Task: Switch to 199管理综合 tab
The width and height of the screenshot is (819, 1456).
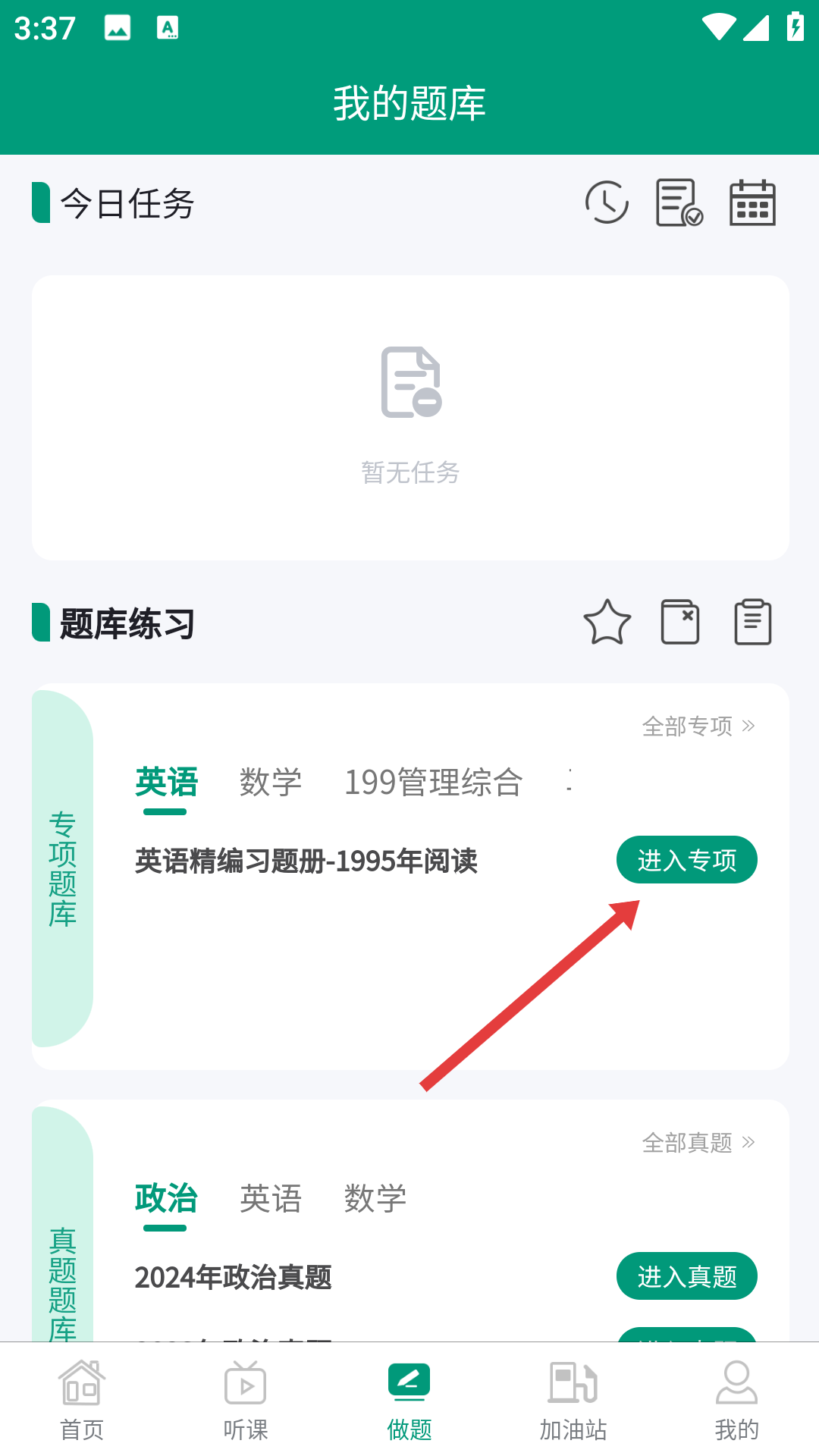Action: [433, 783]
